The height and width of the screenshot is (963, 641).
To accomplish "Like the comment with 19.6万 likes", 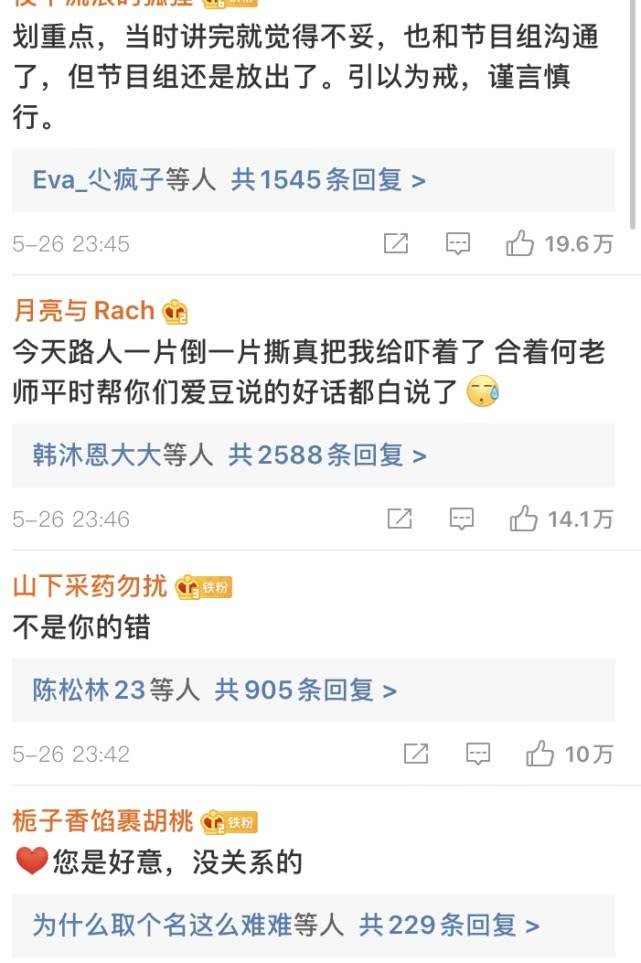I will [x=520, y=243].
